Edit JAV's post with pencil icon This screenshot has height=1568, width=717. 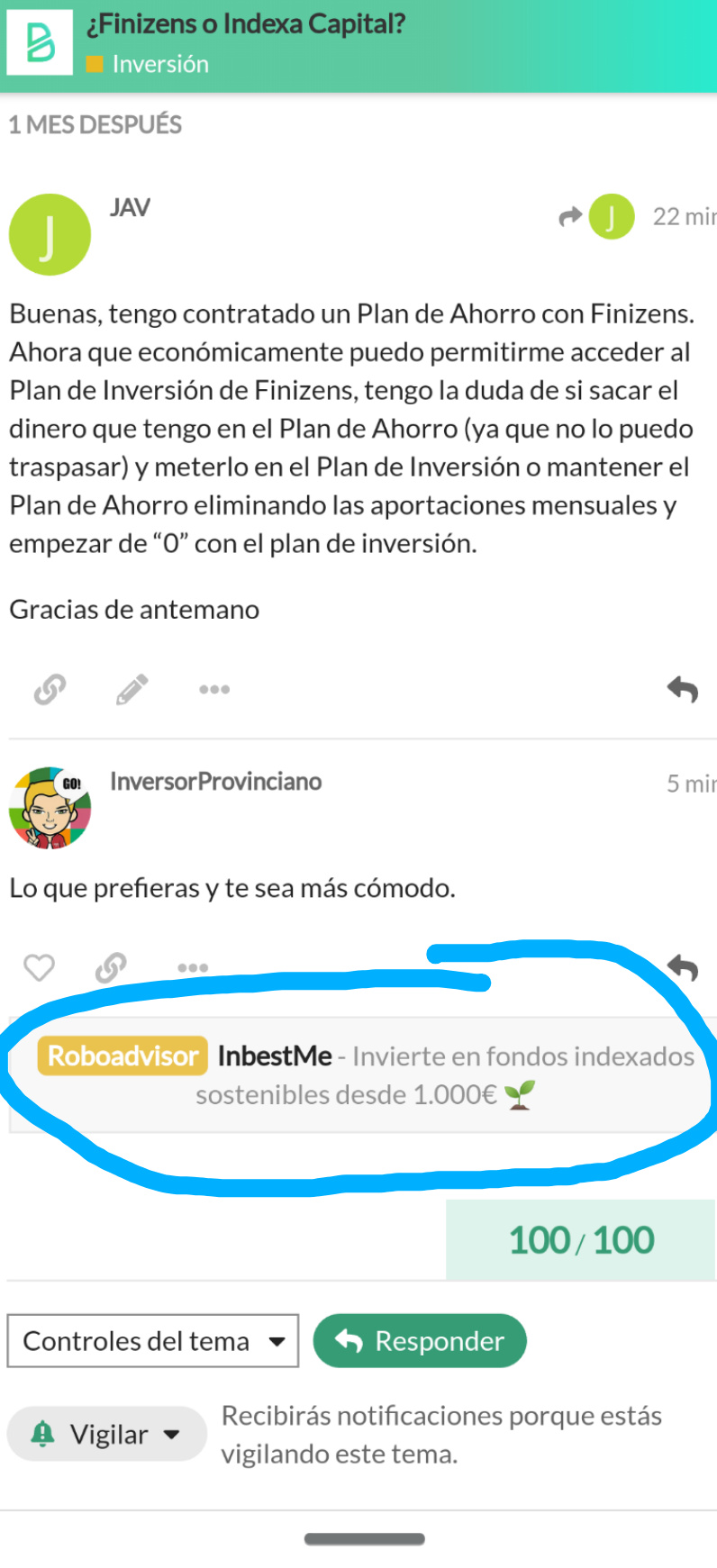pos(132,690)
